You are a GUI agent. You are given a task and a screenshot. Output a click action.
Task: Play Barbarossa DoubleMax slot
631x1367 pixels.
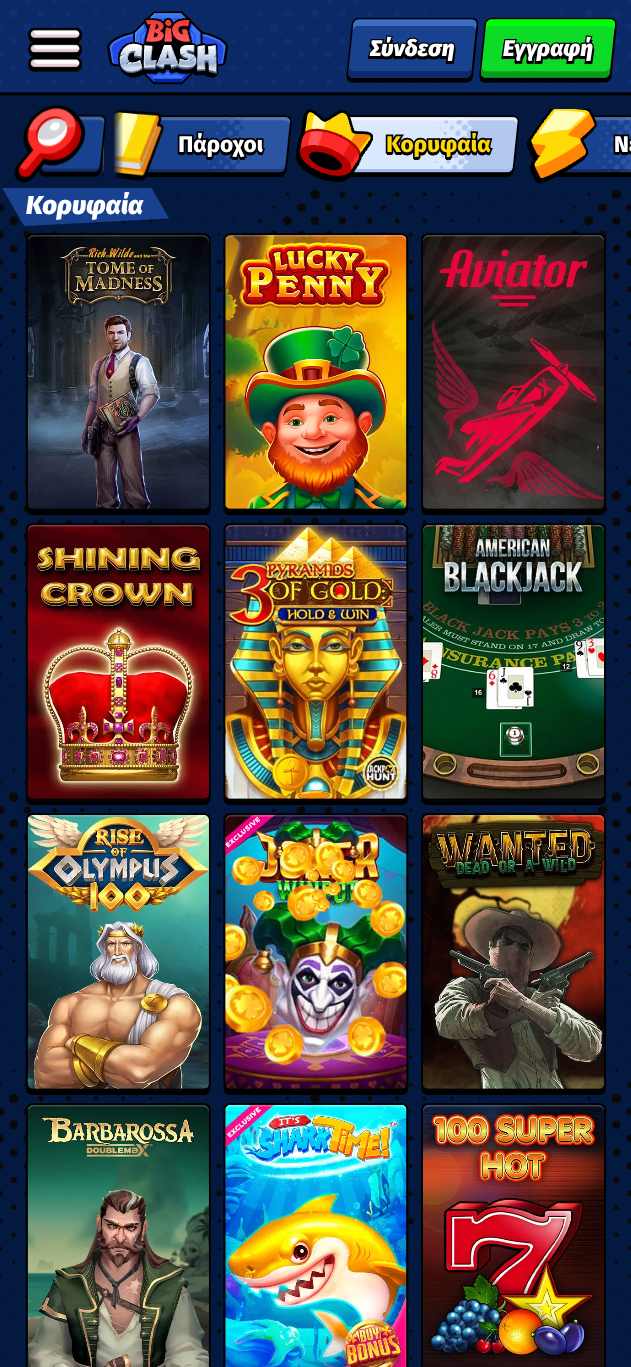(x=118, y=1236)
